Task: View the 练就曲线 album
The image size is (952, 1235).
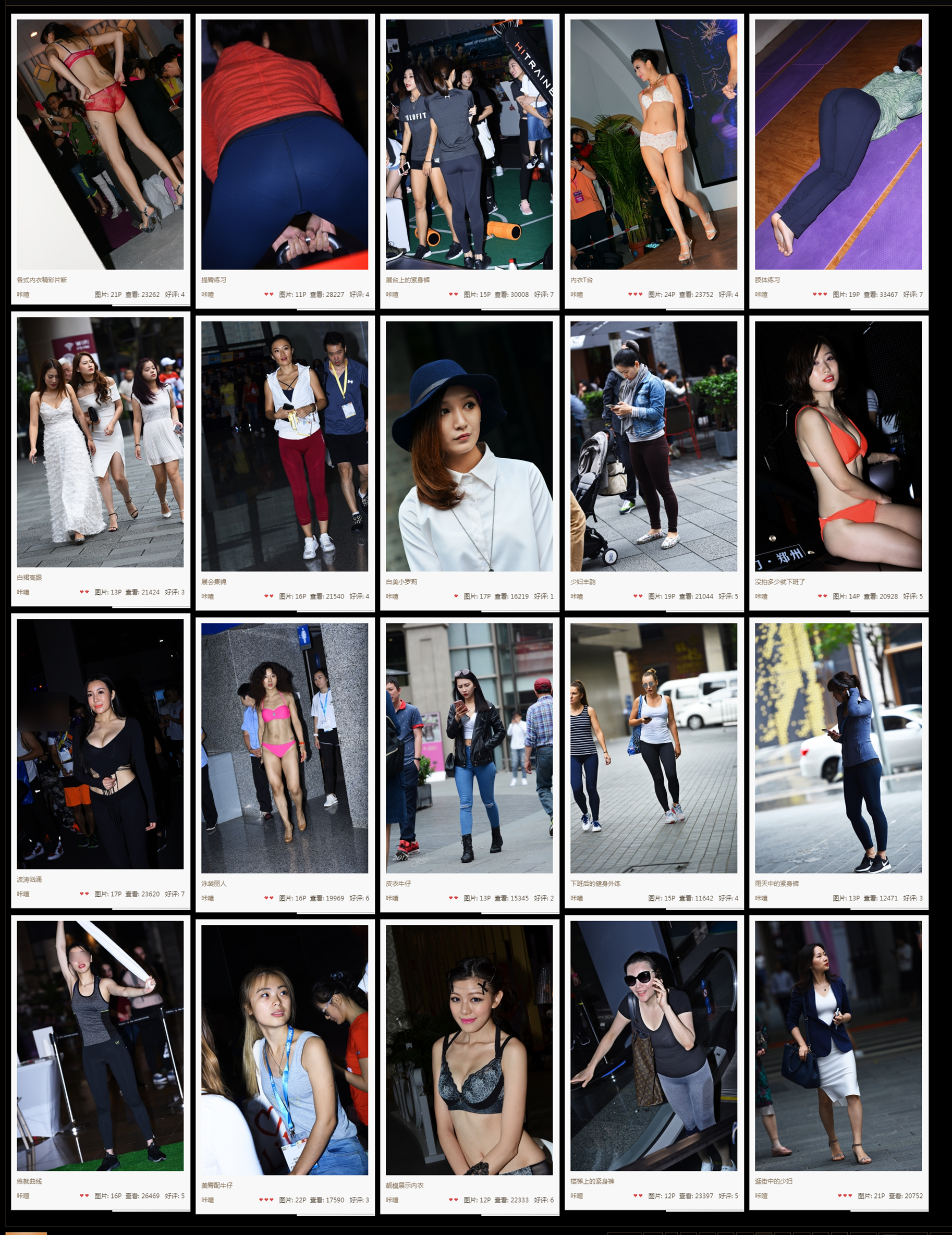Action: 100,1046
